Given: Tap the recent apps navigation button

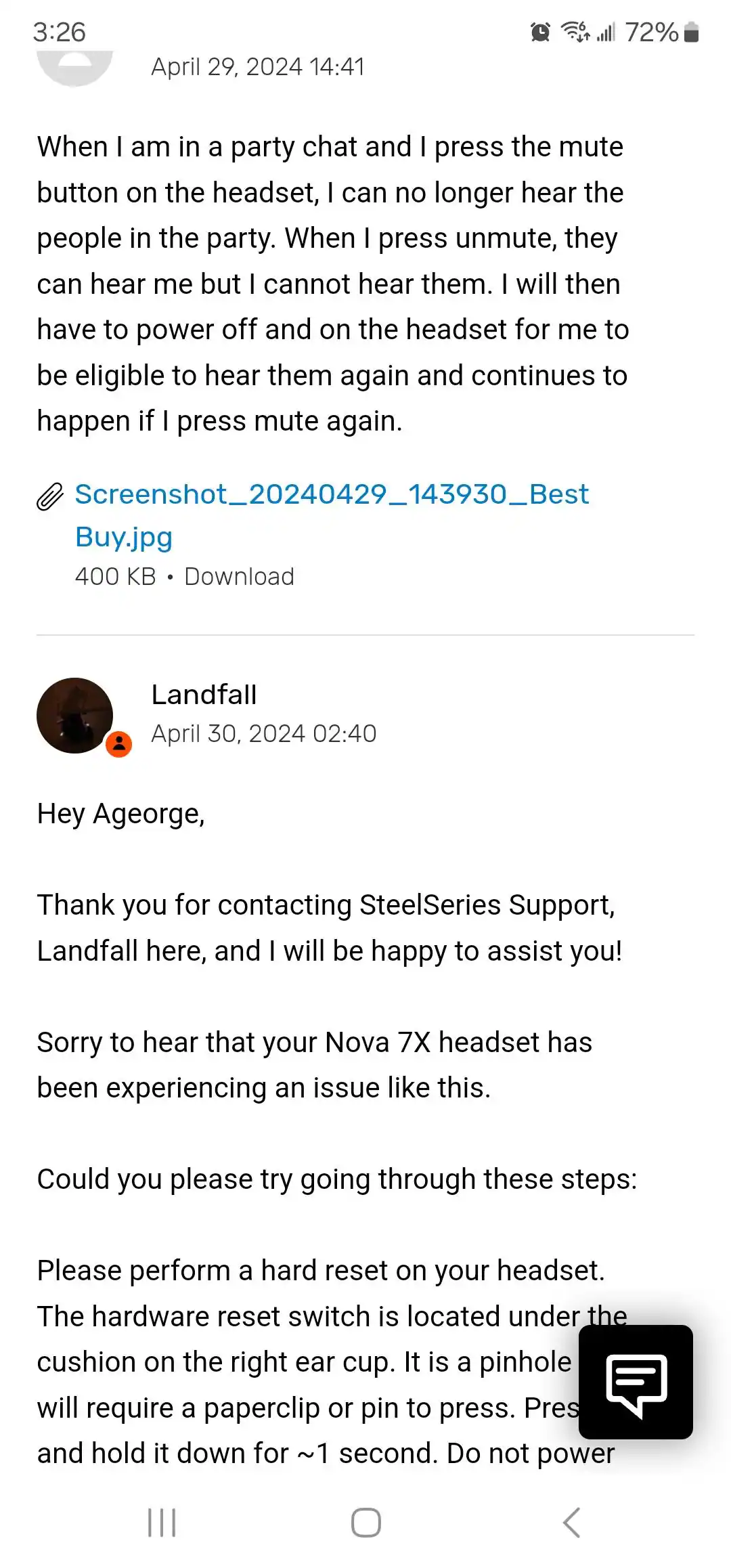Looking at the screenshot, I should (161, 1523).
